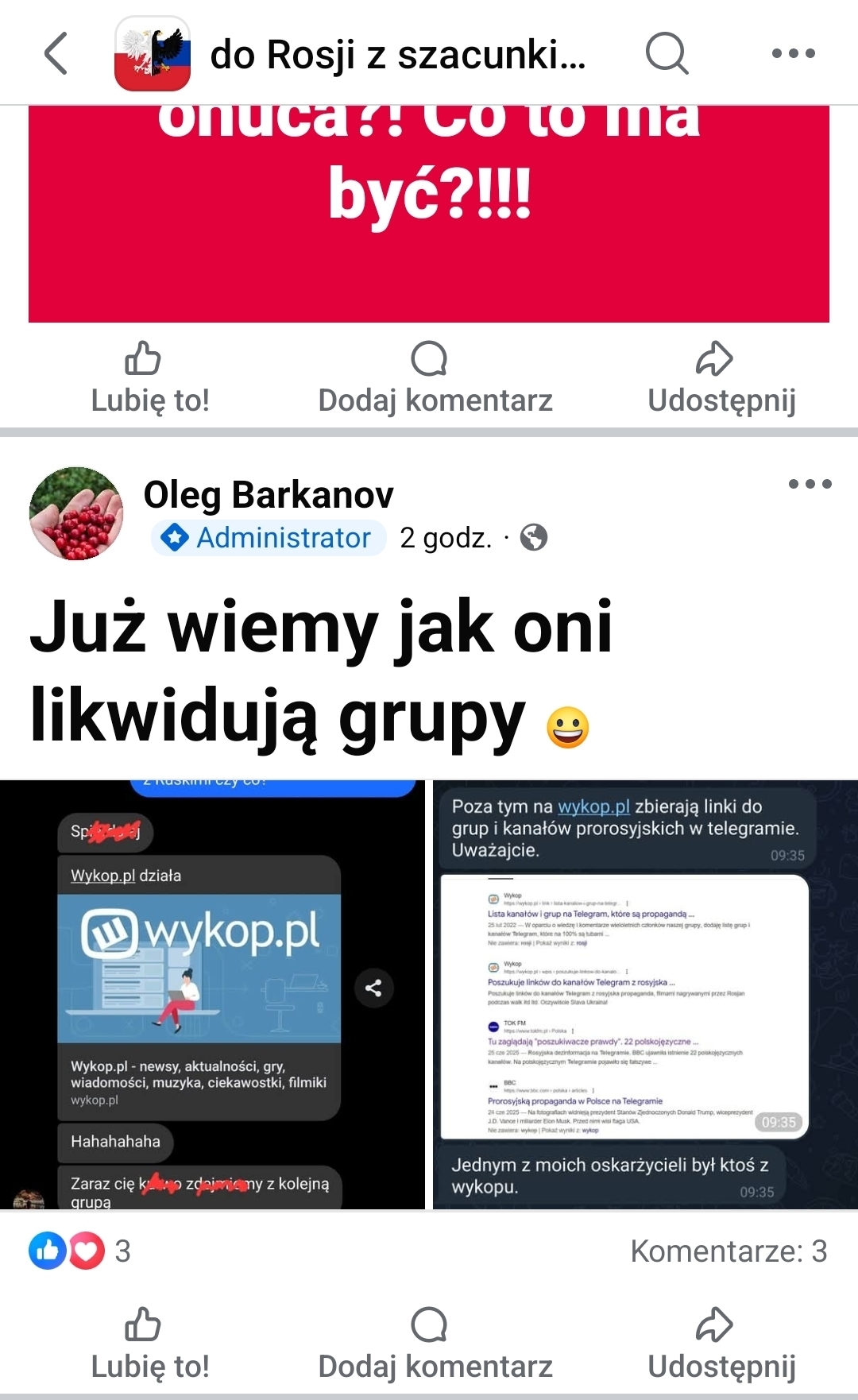Image resolution: width=858 pixels, height=1400 pixels.
Task: Open the Telegram warning screenshot photo
Action: [x=645, y=995]
